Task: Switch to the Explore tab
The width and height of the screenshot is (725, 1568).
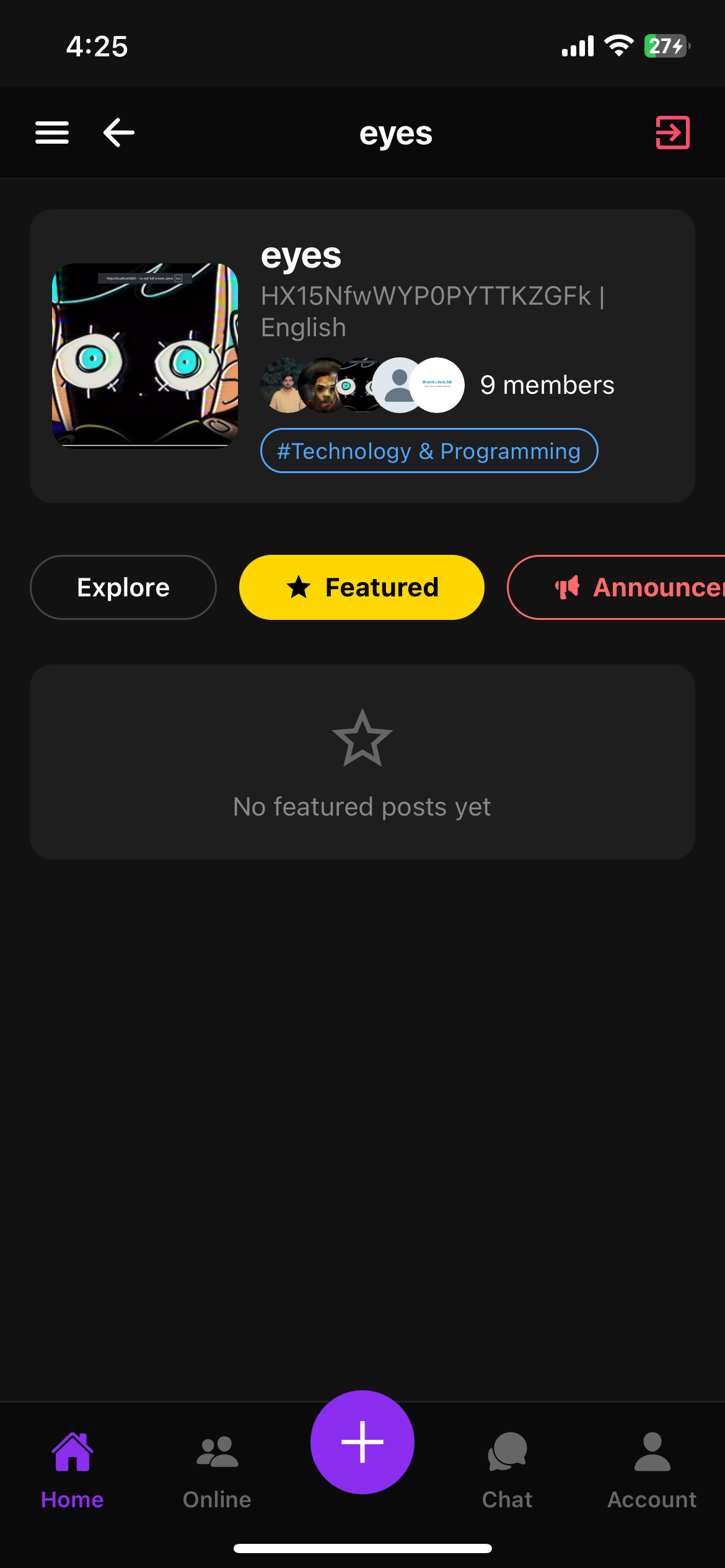Action: [x=123, y=587]
